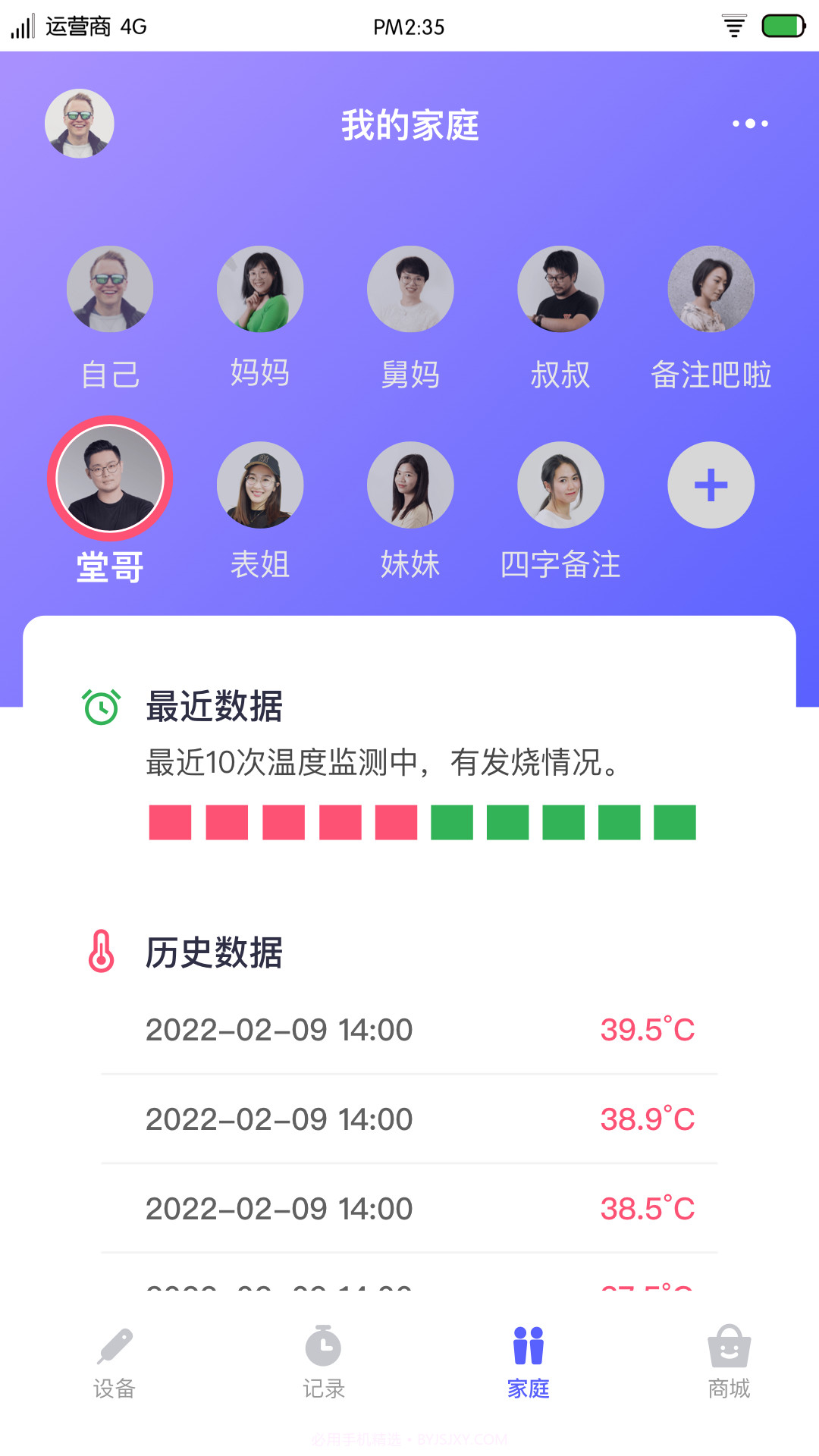Viewport: 819px width, 1456px height.
Task: Tap the 叔叔 member avatar
Action: pyautogui.click(x=560, y=289)
